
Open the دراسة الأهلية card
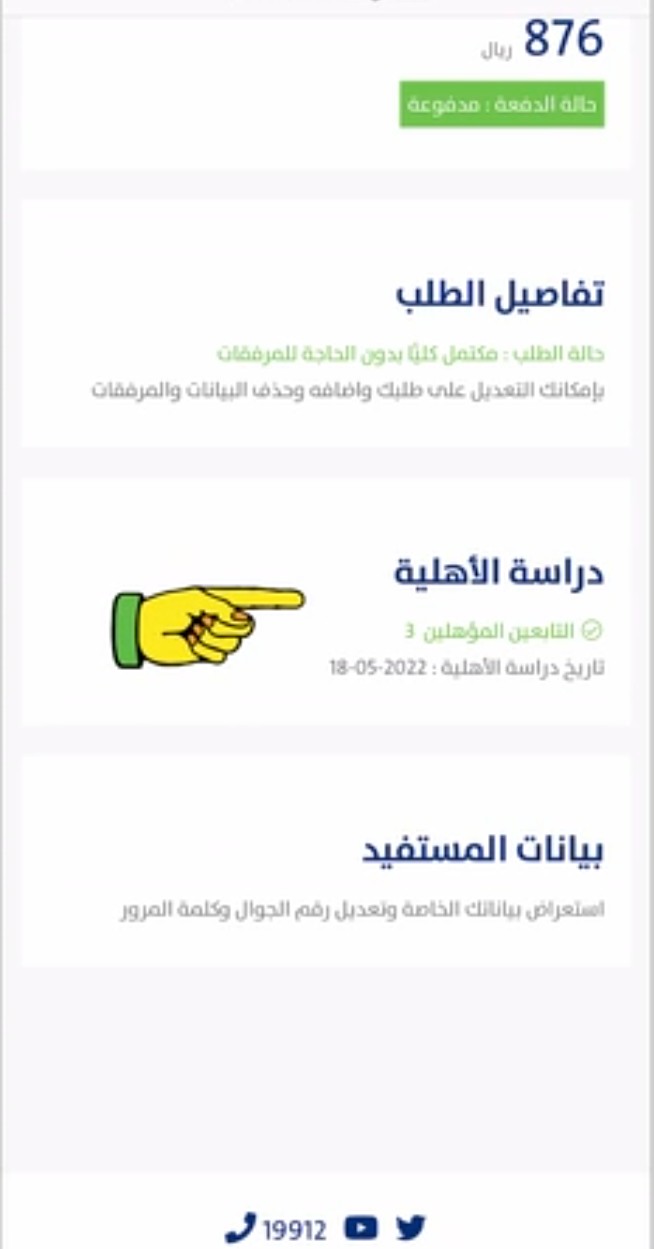pyautogui.click(x=326, y=601)
